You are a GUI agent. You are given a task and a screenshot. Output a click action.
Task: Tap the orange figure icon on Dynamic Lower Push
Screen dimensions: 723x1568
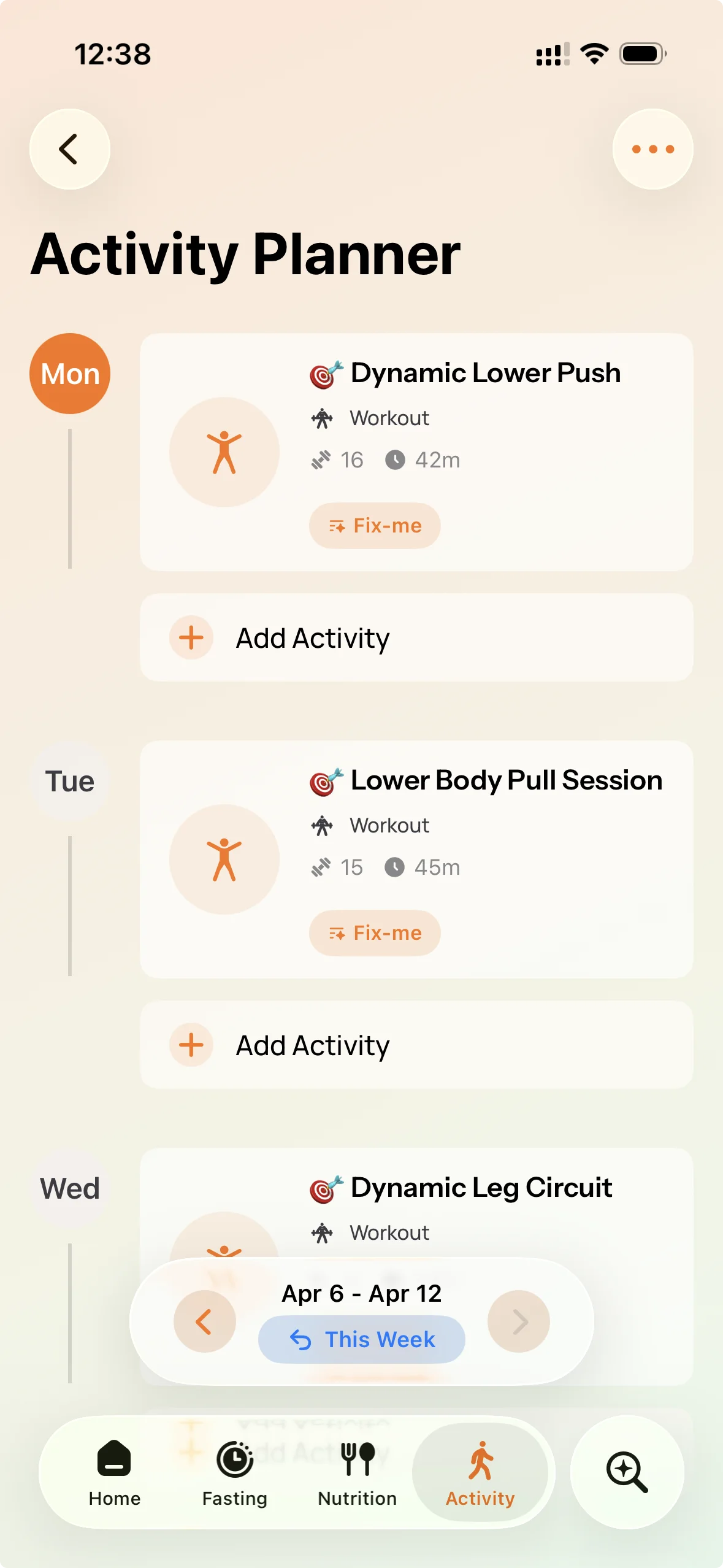pos(224,451)
